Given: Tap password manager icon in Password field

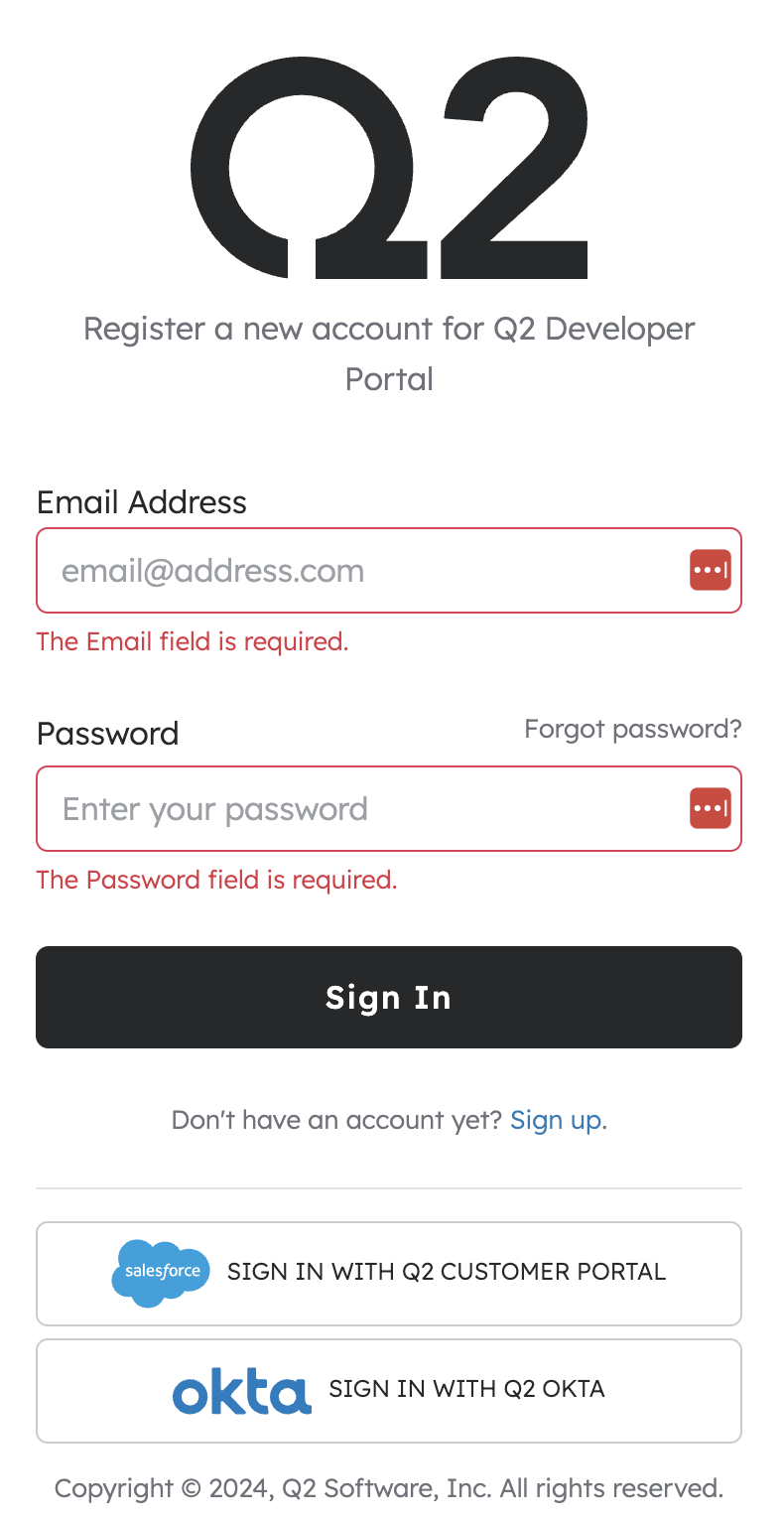Looking at the screenshot, I should 711,808.
